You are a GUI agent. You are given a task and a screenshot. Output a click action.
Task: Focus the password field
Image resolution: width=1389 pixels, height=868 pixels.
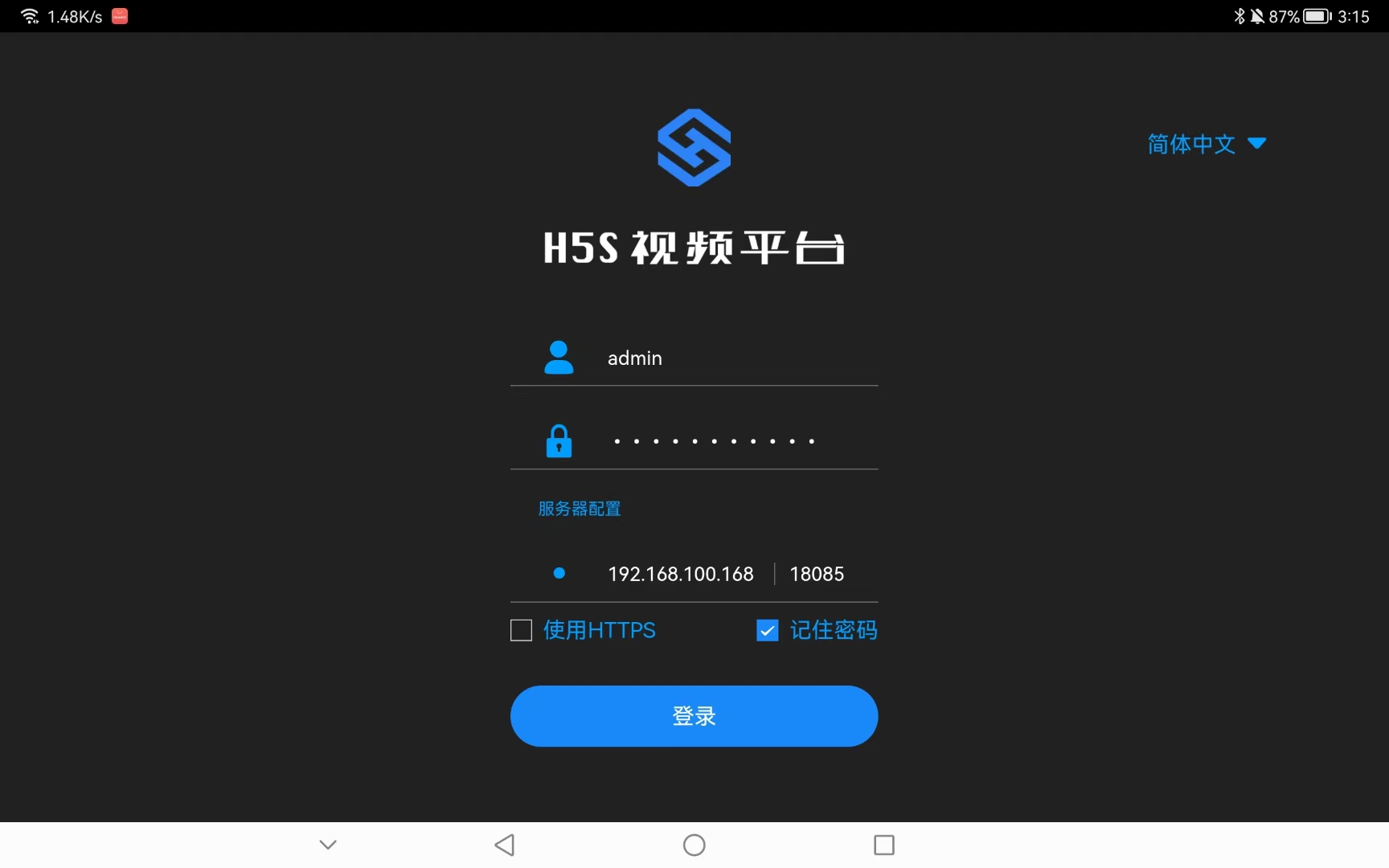click(x=723, y=441)
